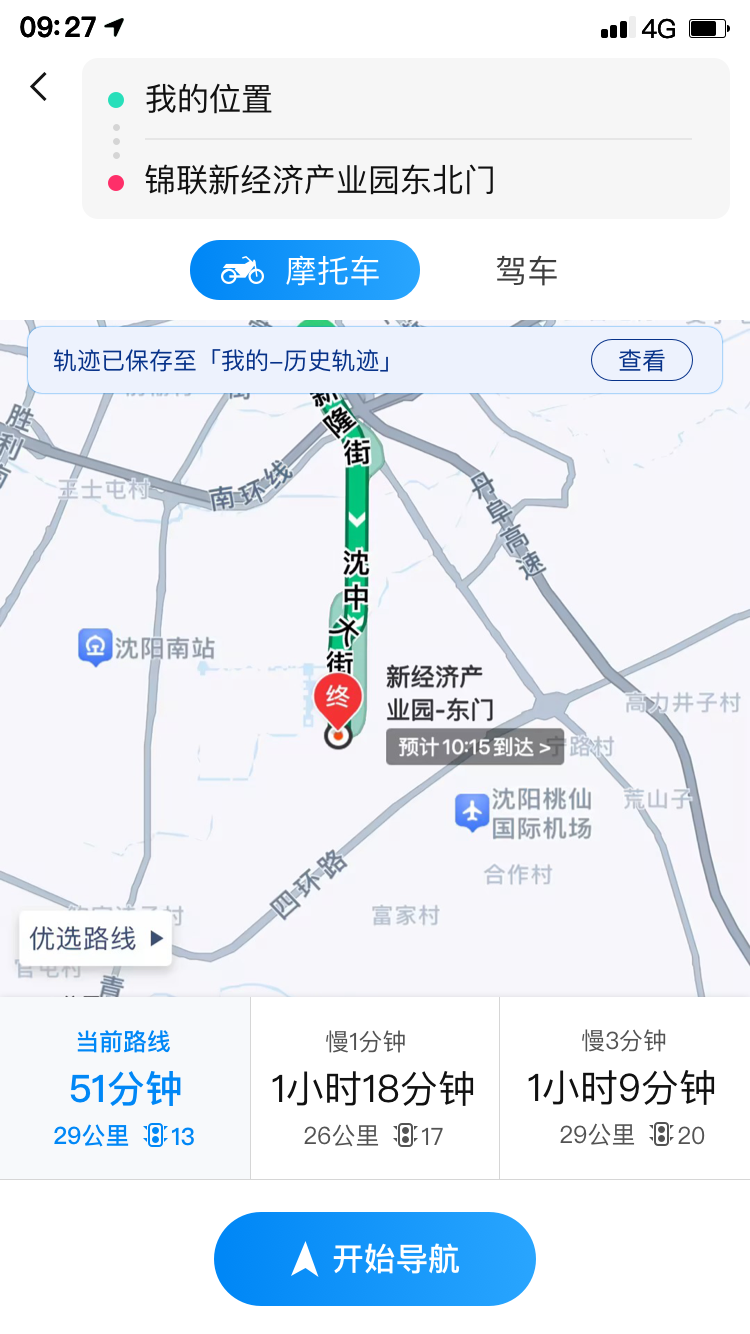
Task: Go back using the top-left arrow
Action: click(x=39, y=87)
